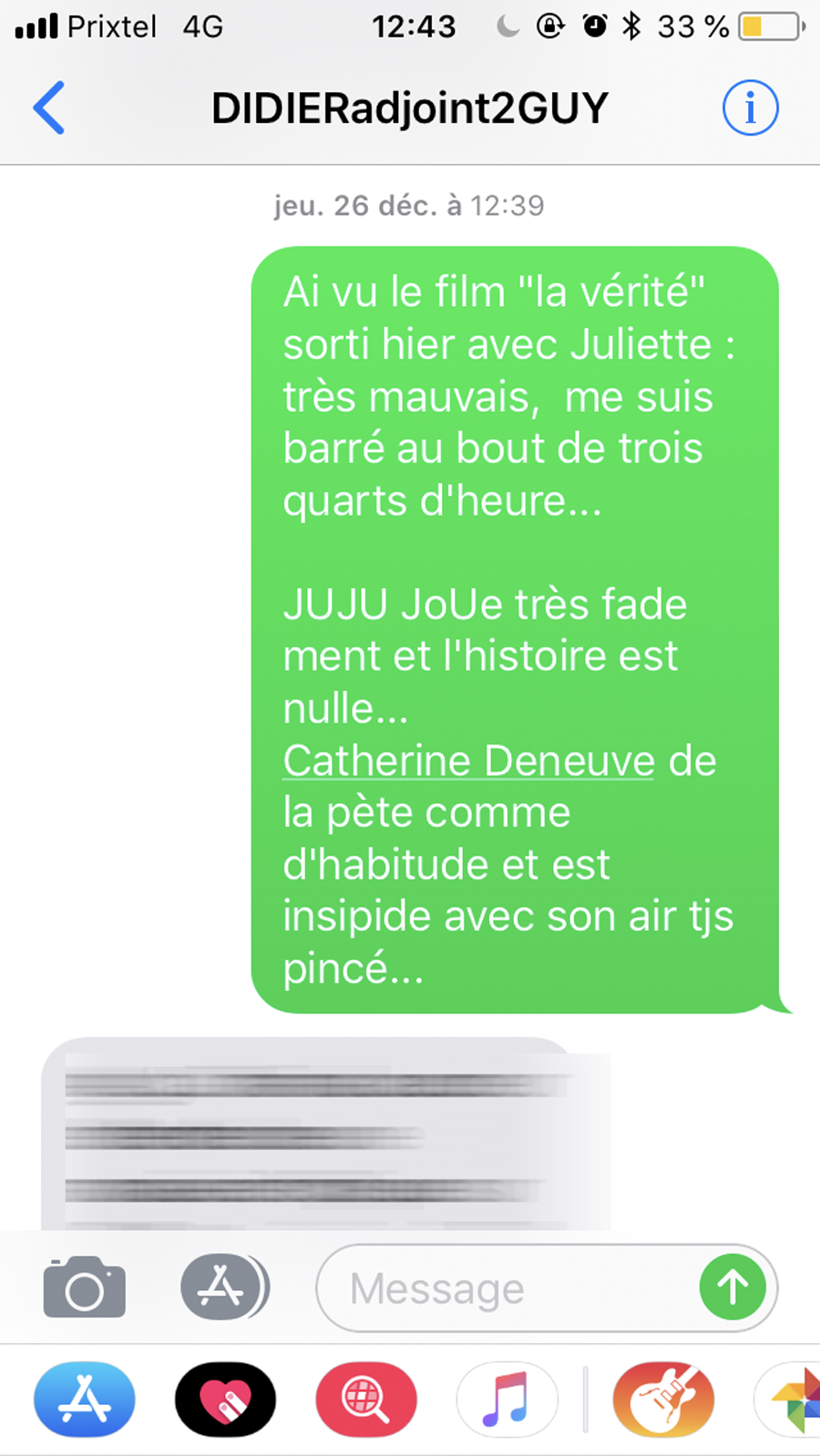820x1456 pixels.
Task: Send the message with the green arrow
Action: 733,1287
